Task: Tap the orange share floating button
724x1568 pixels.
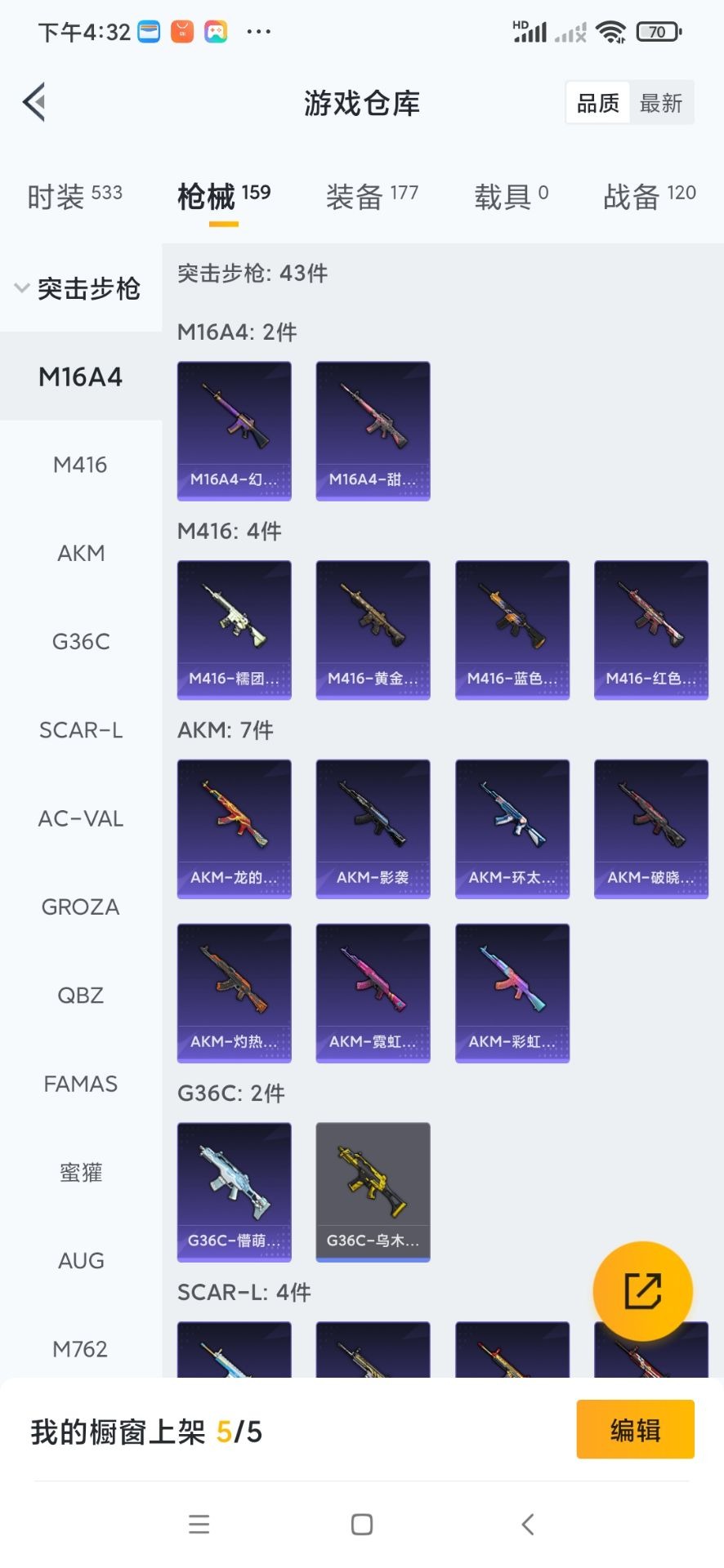Action: pyautogui.click(x=642, y=1290)
